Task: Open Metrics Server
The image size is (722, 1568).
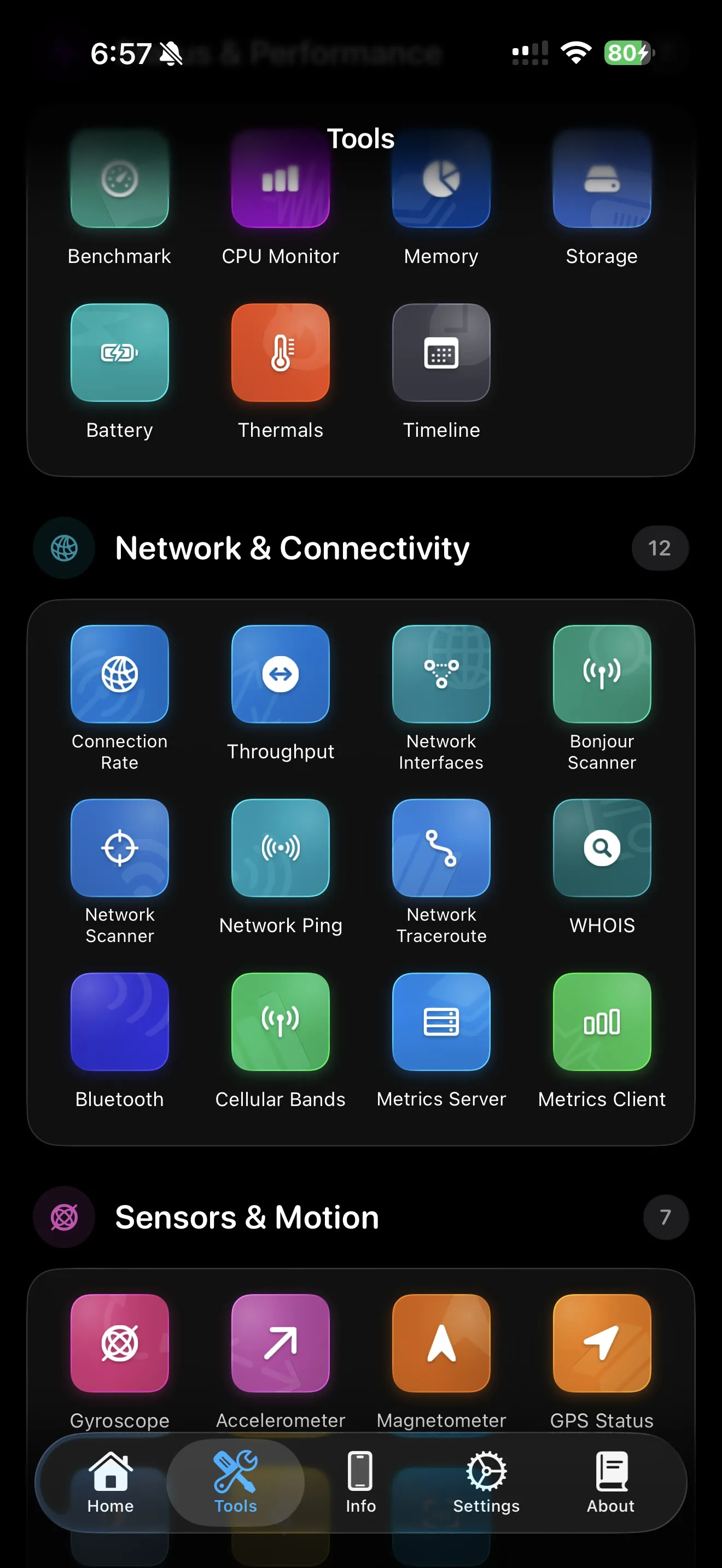Action: (441, 1021)
